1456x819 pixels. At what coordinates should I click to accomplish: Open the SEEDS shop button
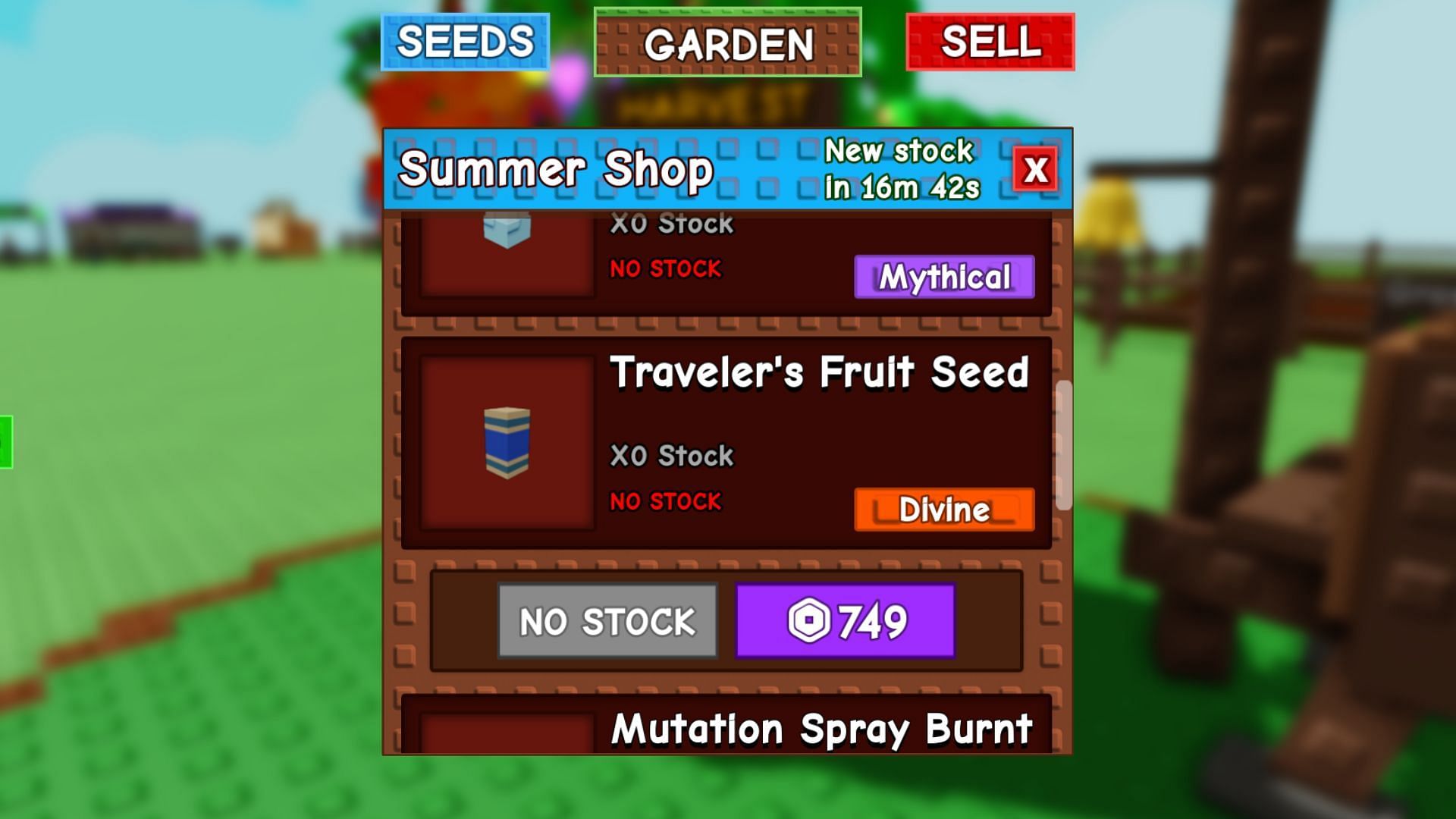click(465, 42)
